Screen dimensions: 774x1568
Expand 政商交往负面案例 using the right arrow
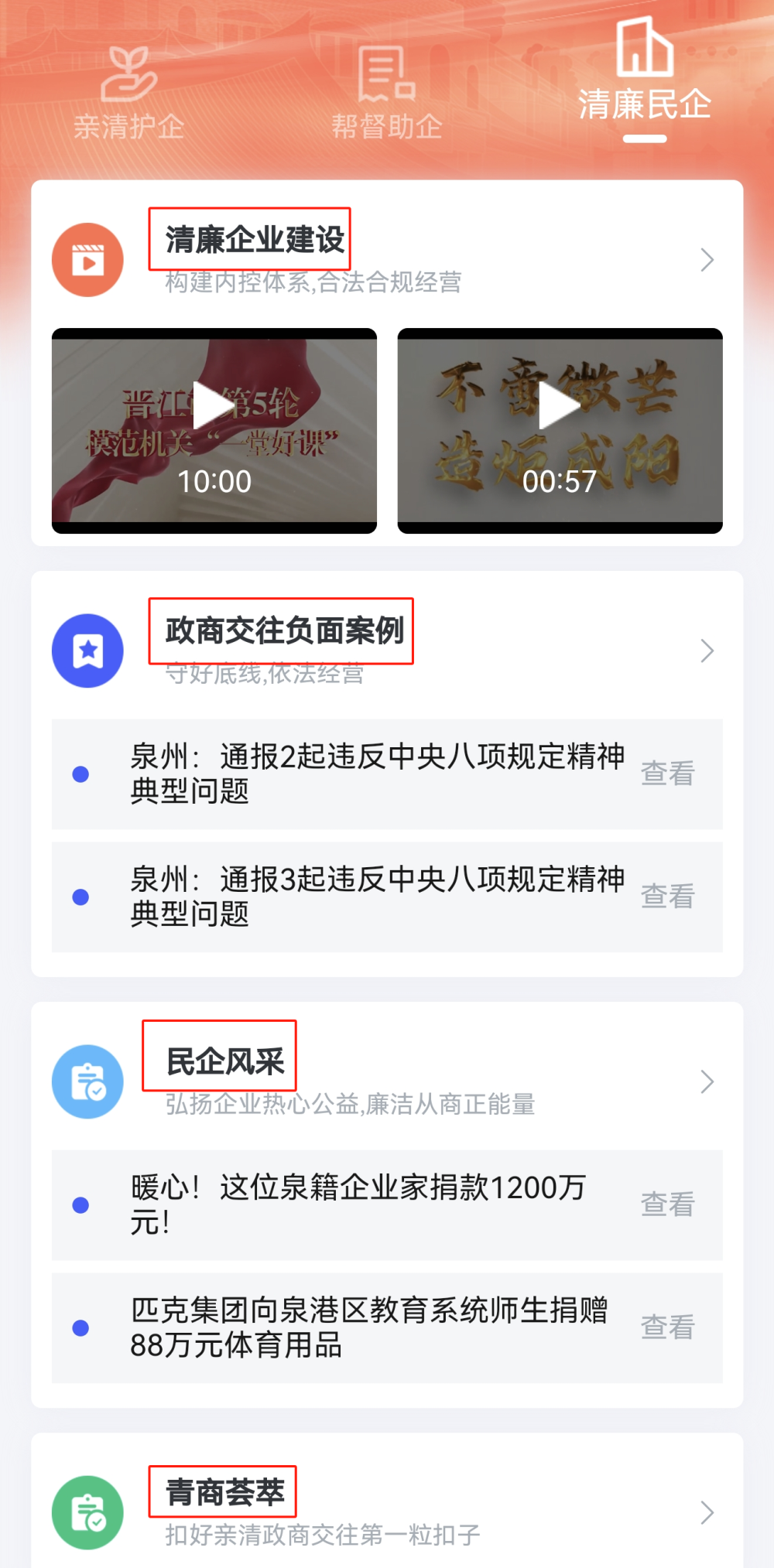click(x=707, y=651)
